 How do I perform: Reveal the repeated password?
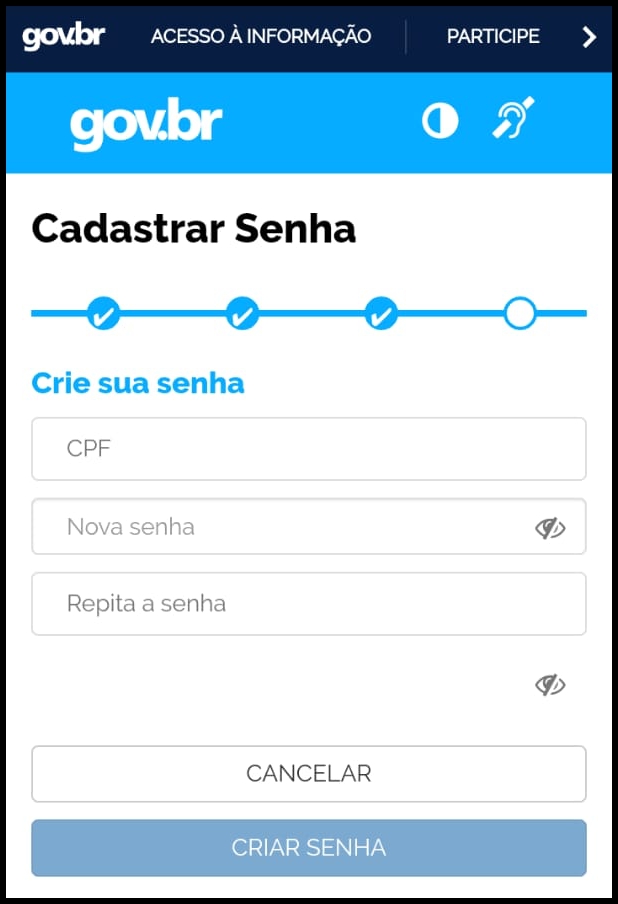click(550, 685)
